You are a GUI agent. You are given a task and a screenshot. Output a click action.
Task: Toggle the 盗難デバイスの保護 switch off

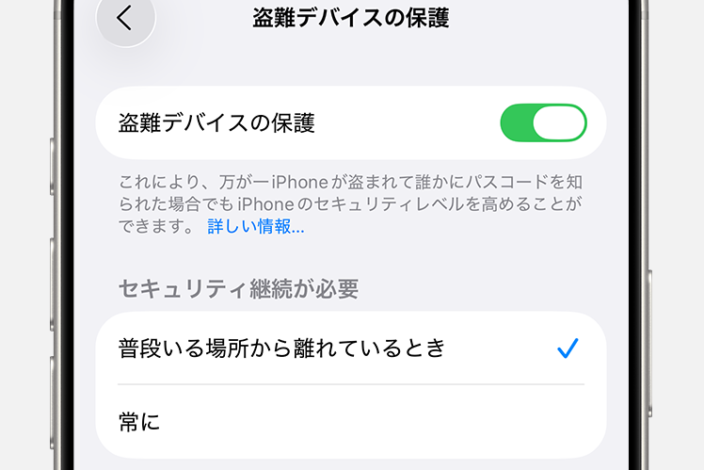(543, 123)
